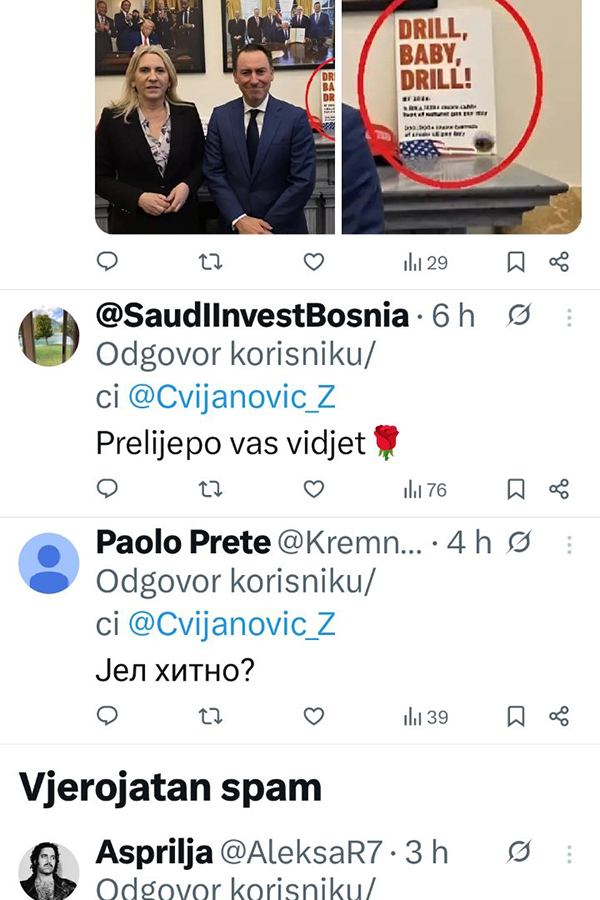Like the @SaudiInvestBosnia reply

[x=314, y=489]
